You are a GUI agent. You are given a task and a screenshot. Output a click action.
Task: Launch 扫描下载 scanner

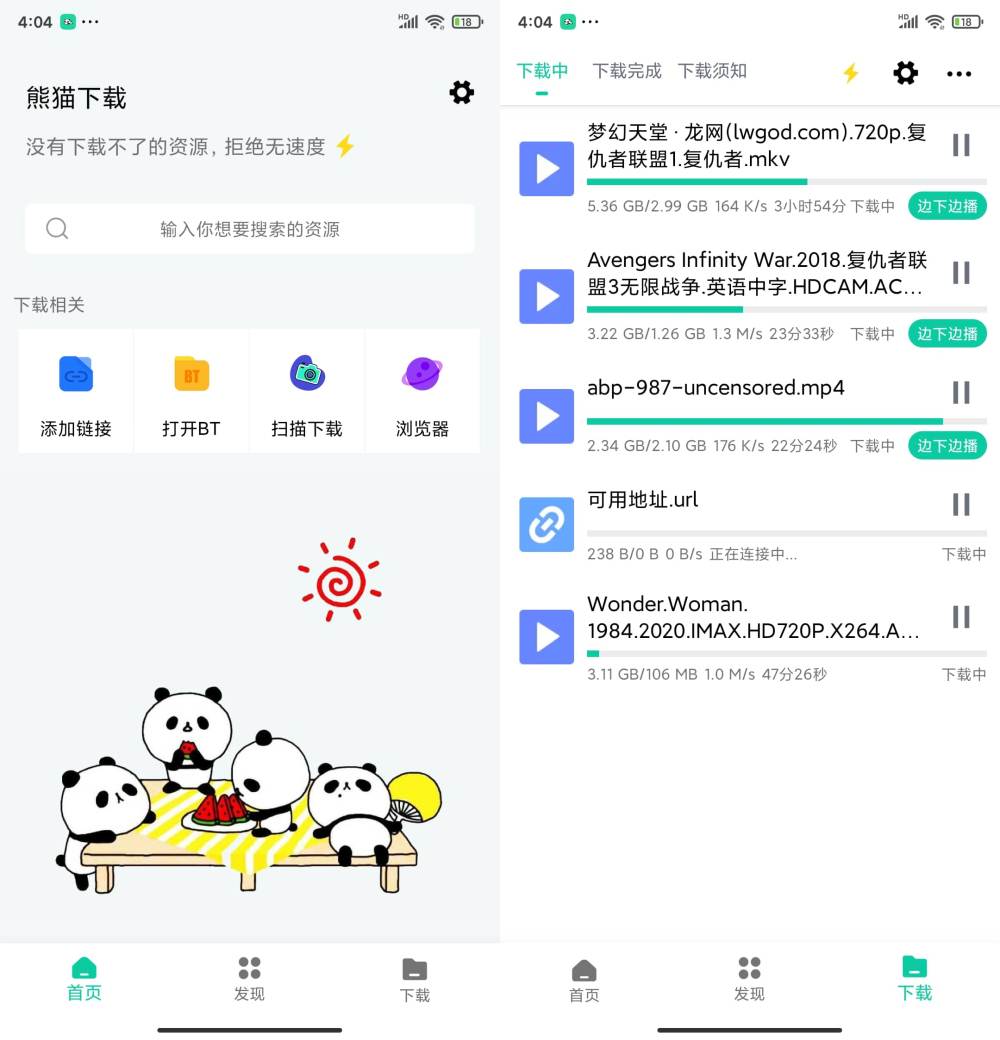(307, 392)
